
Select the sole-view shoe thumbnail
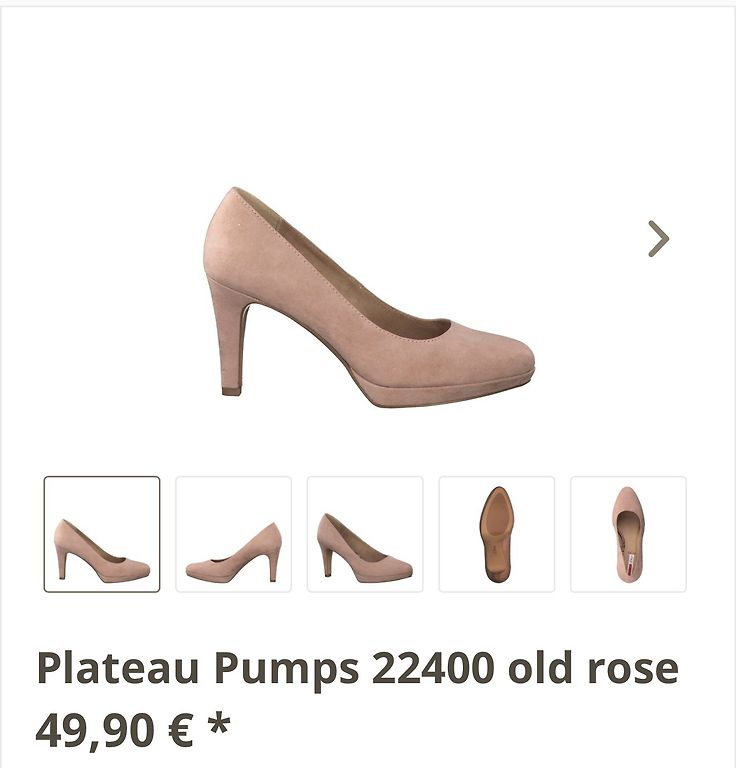[x=496, y=534]
